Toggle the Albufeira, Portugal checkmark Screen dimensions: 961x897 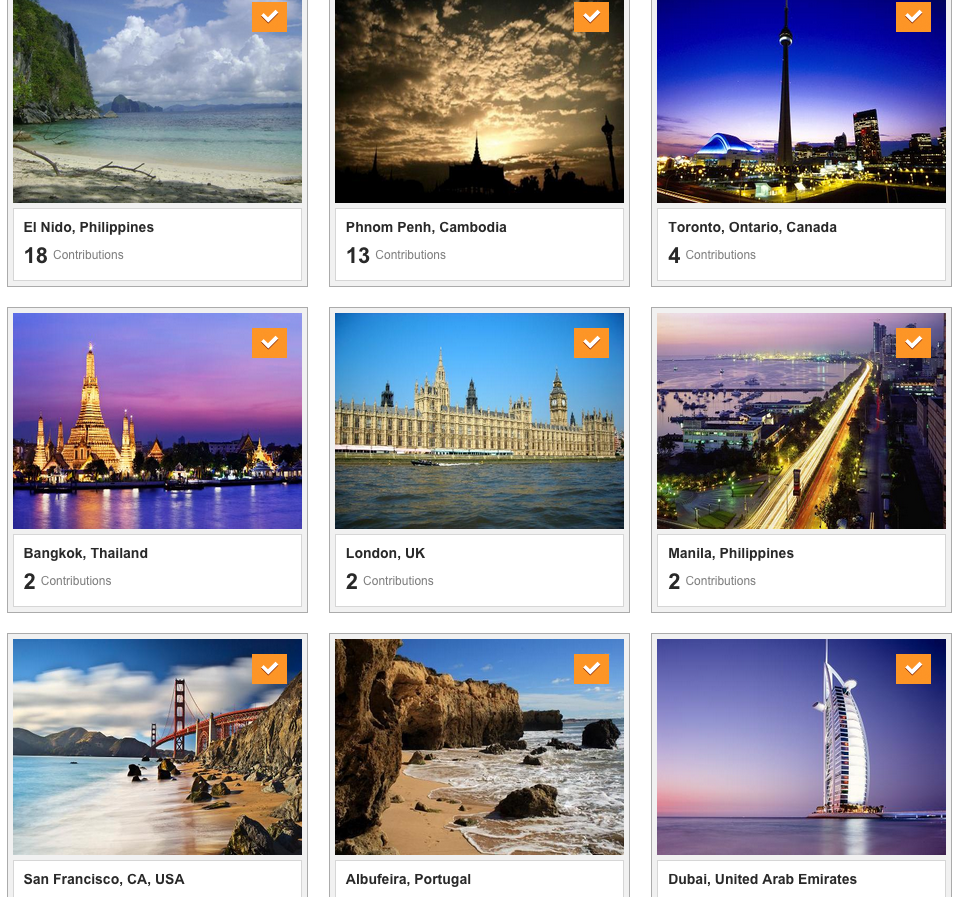591,669
